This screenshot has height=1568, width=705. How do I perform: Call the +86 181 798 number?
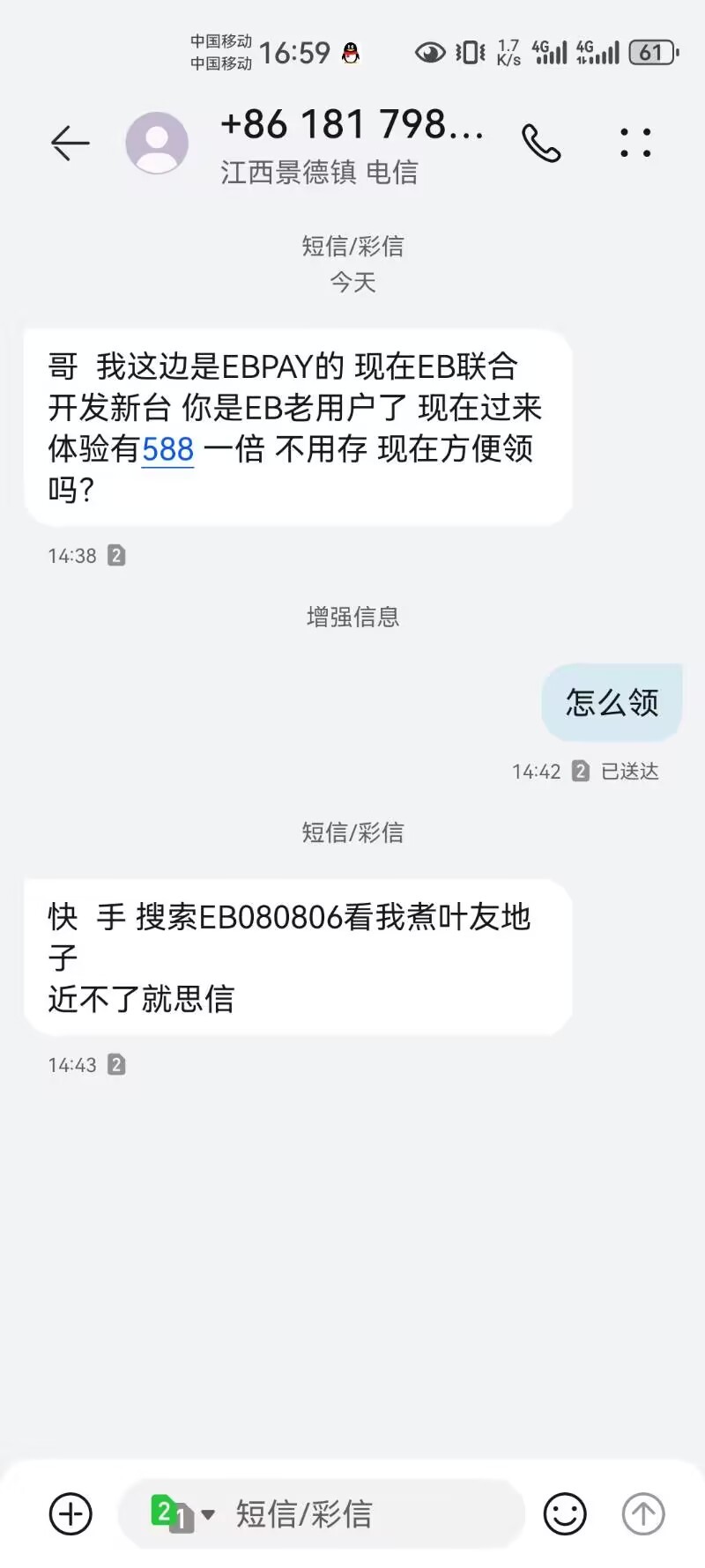(x=541, y=143)
